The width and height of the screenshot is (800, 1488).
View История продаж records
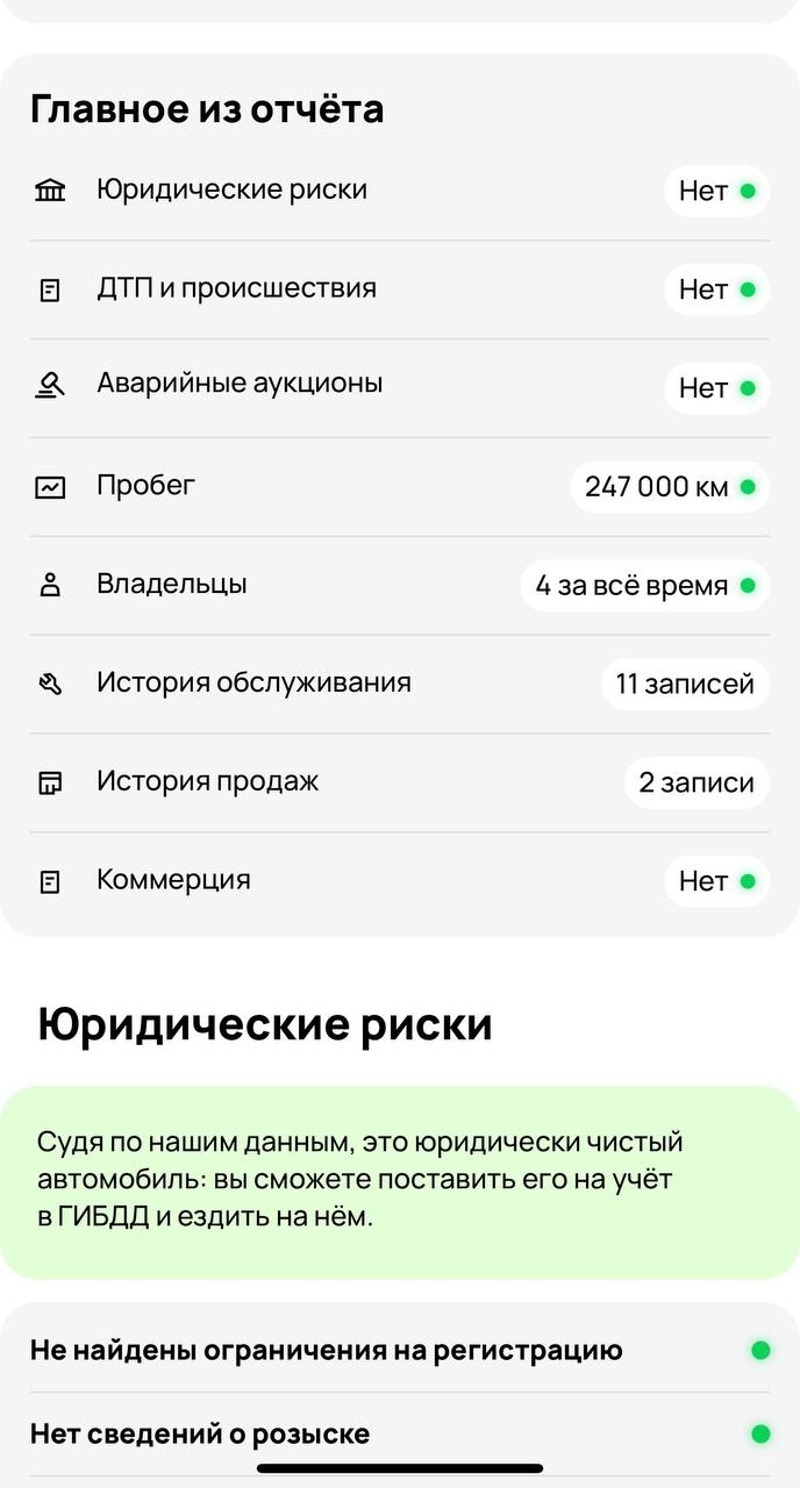point(400,782)
